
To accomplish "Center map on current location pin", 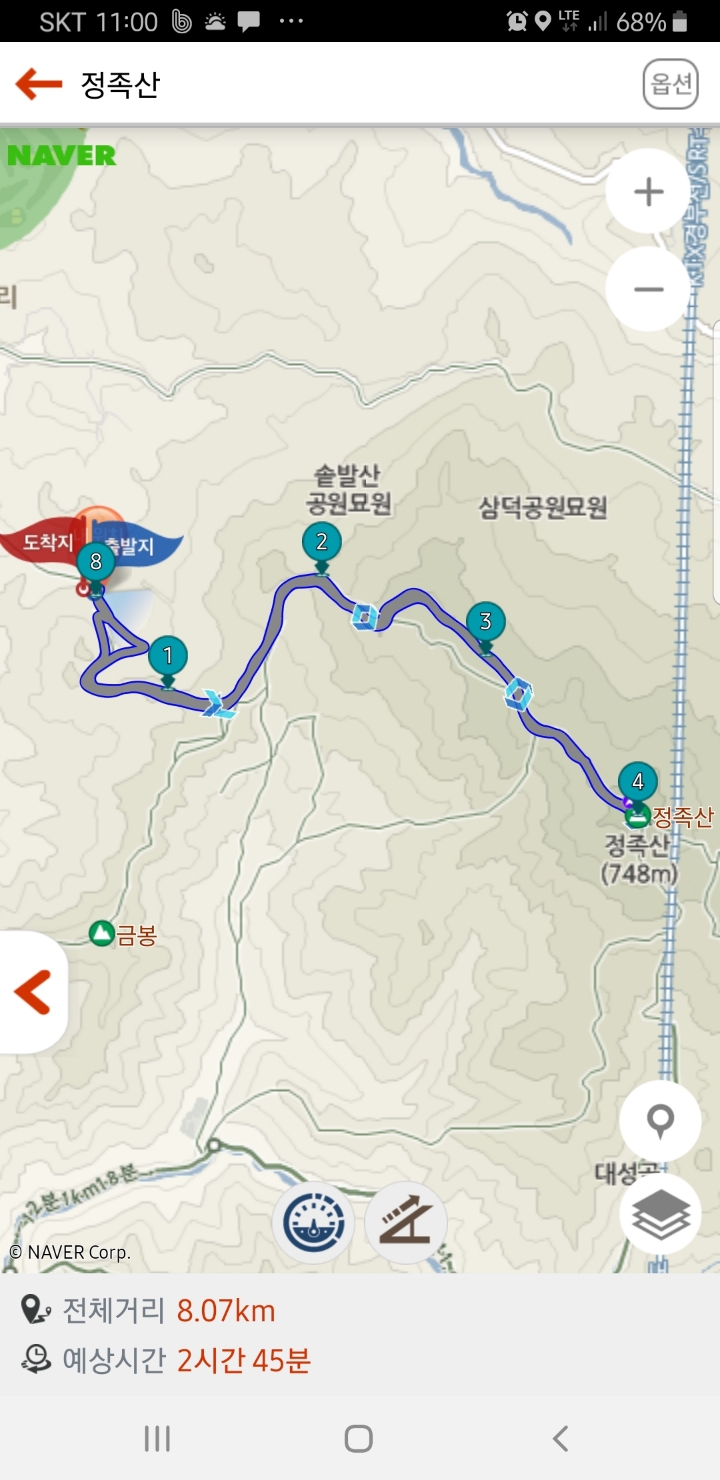I will pyautogui.click(x=660, y=1122).
